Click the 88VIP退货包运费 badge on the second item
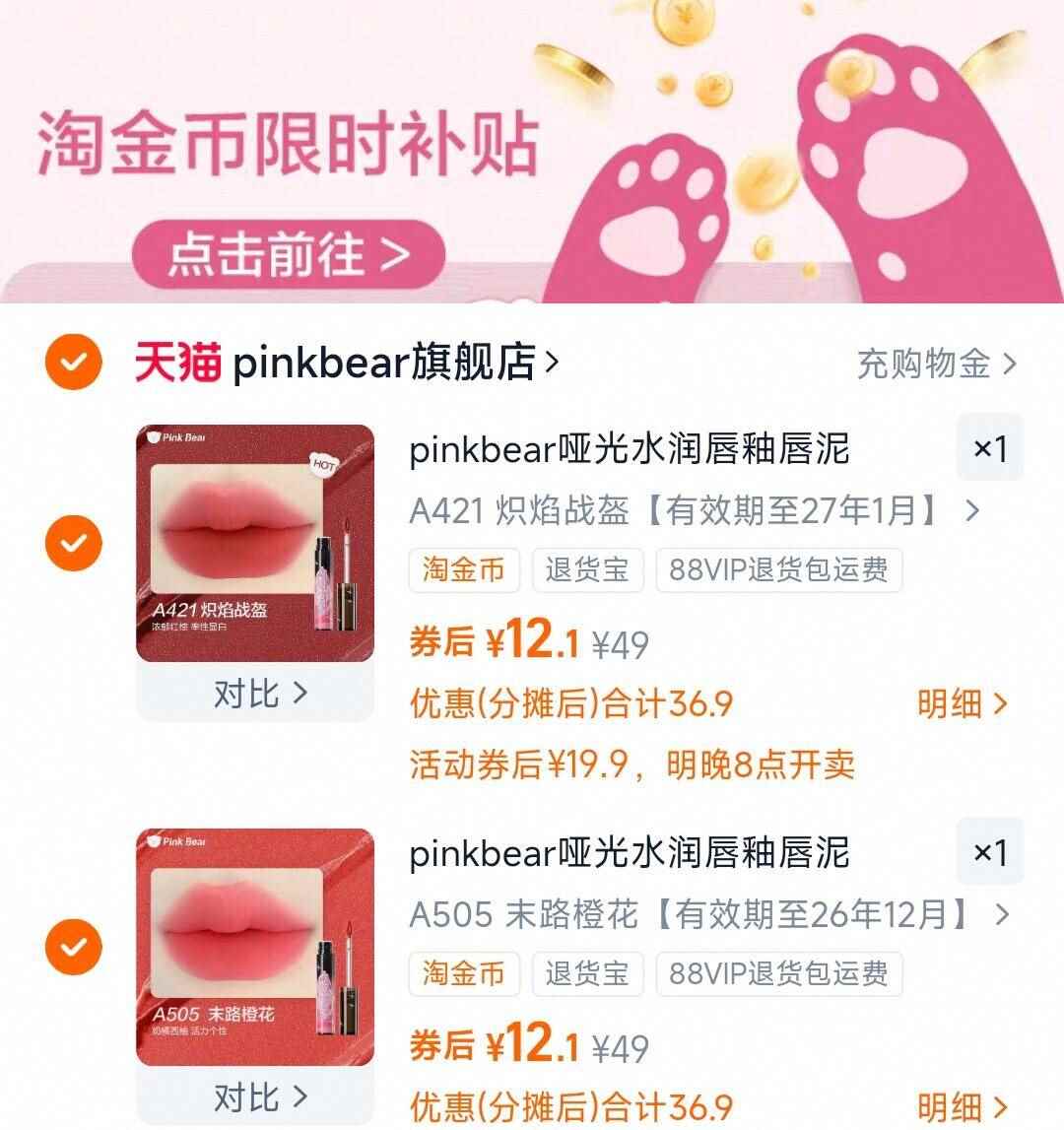The image size is (1064, 1130). pos(777,974)
